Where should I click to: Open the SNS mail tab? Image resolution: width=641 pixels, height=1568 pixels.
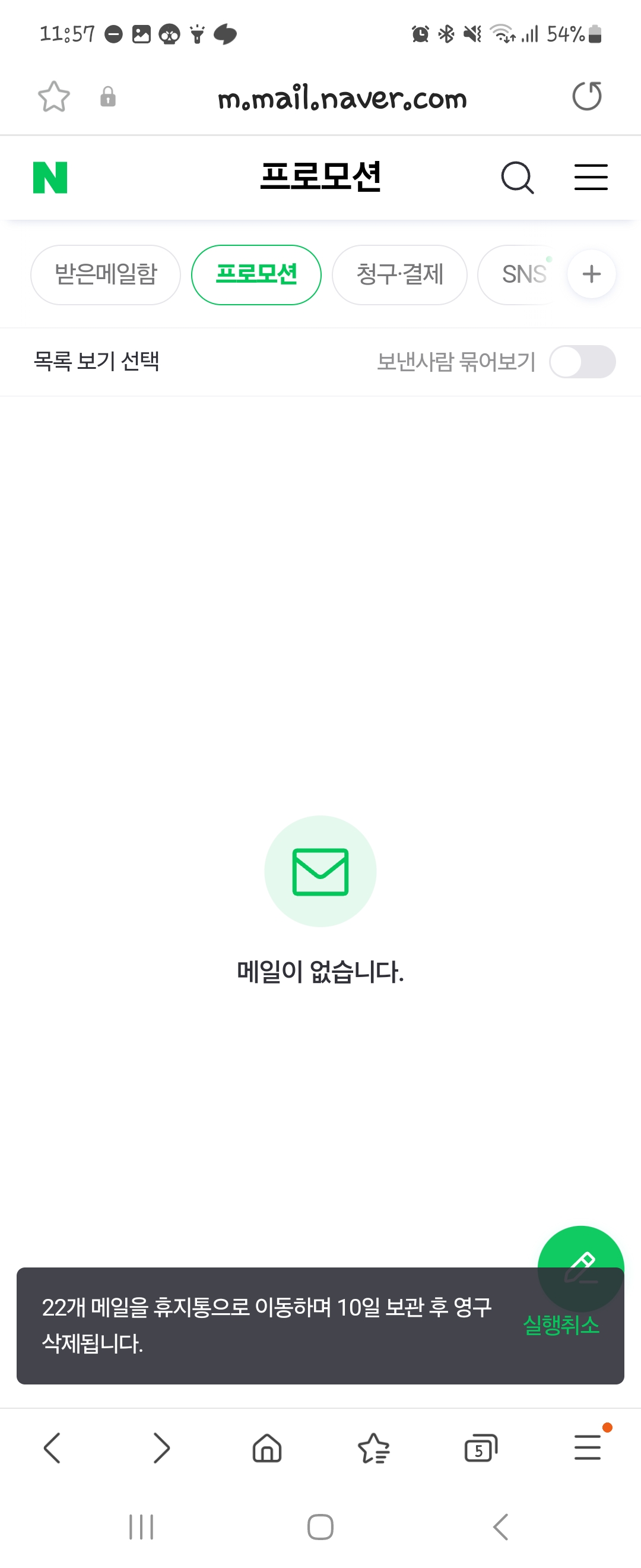click(522, 274)
